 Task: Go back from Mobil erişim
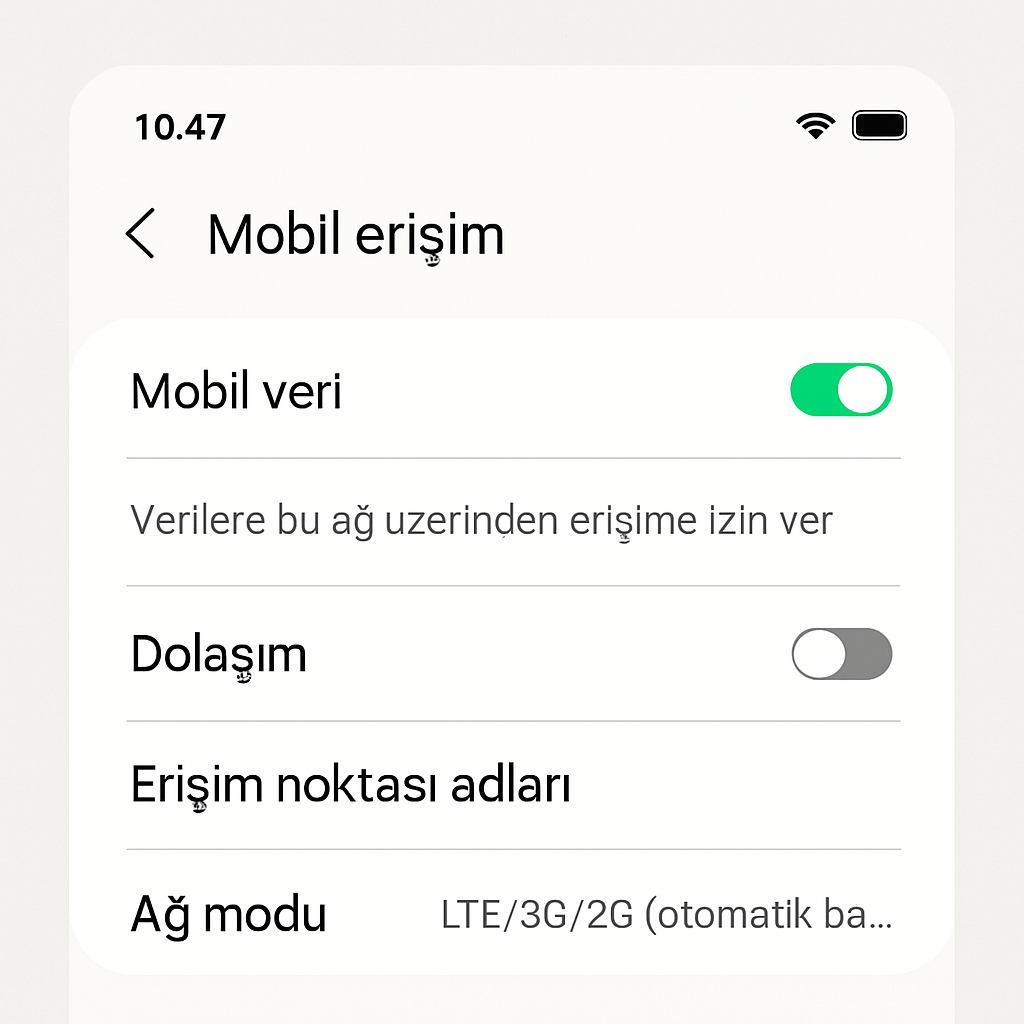coord(141,234)
